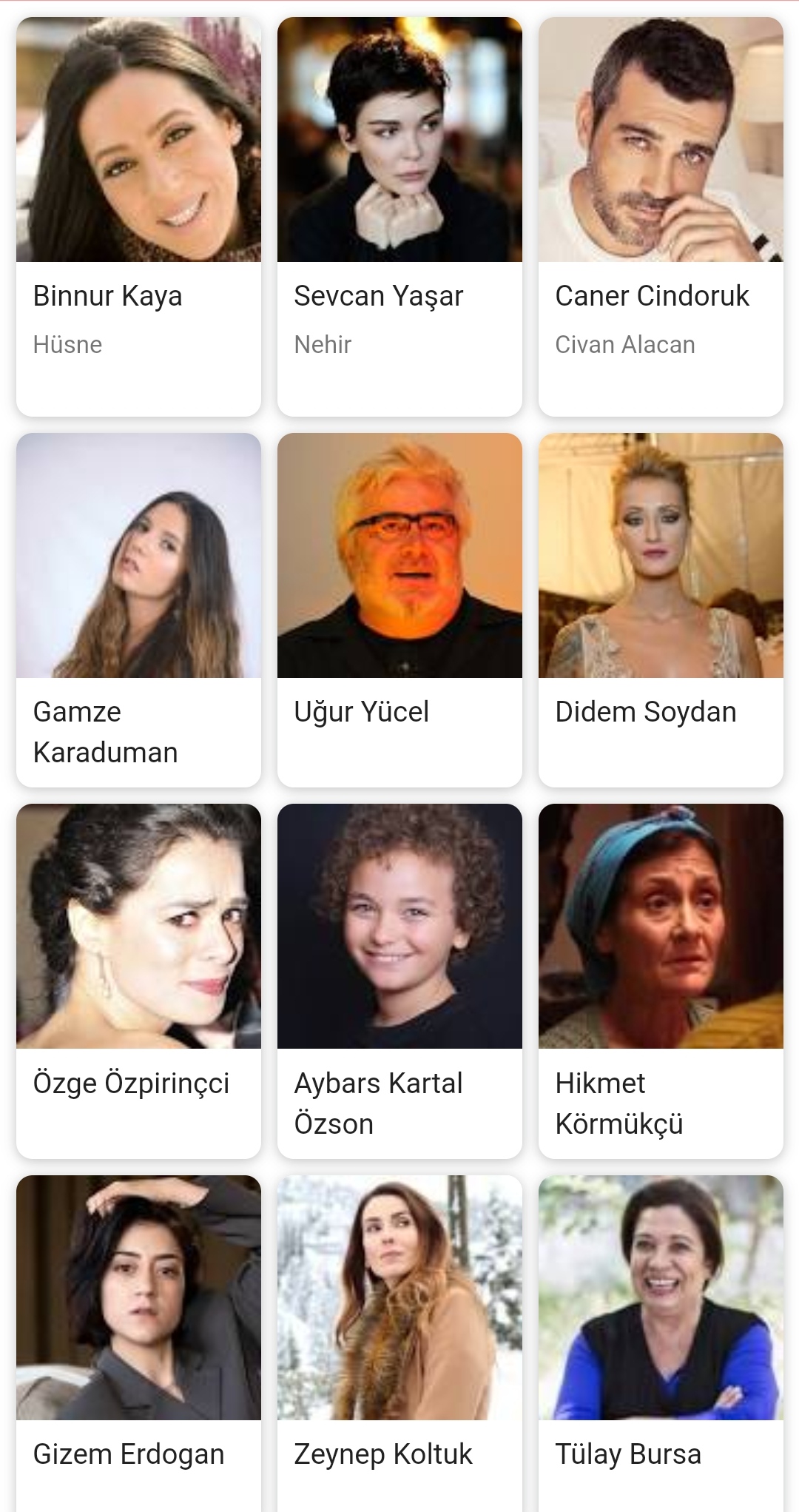This screenshot has height=1512, width=799.
Task: View Aybars Kartal Özson's card
Action: click(x=399, y=980)
